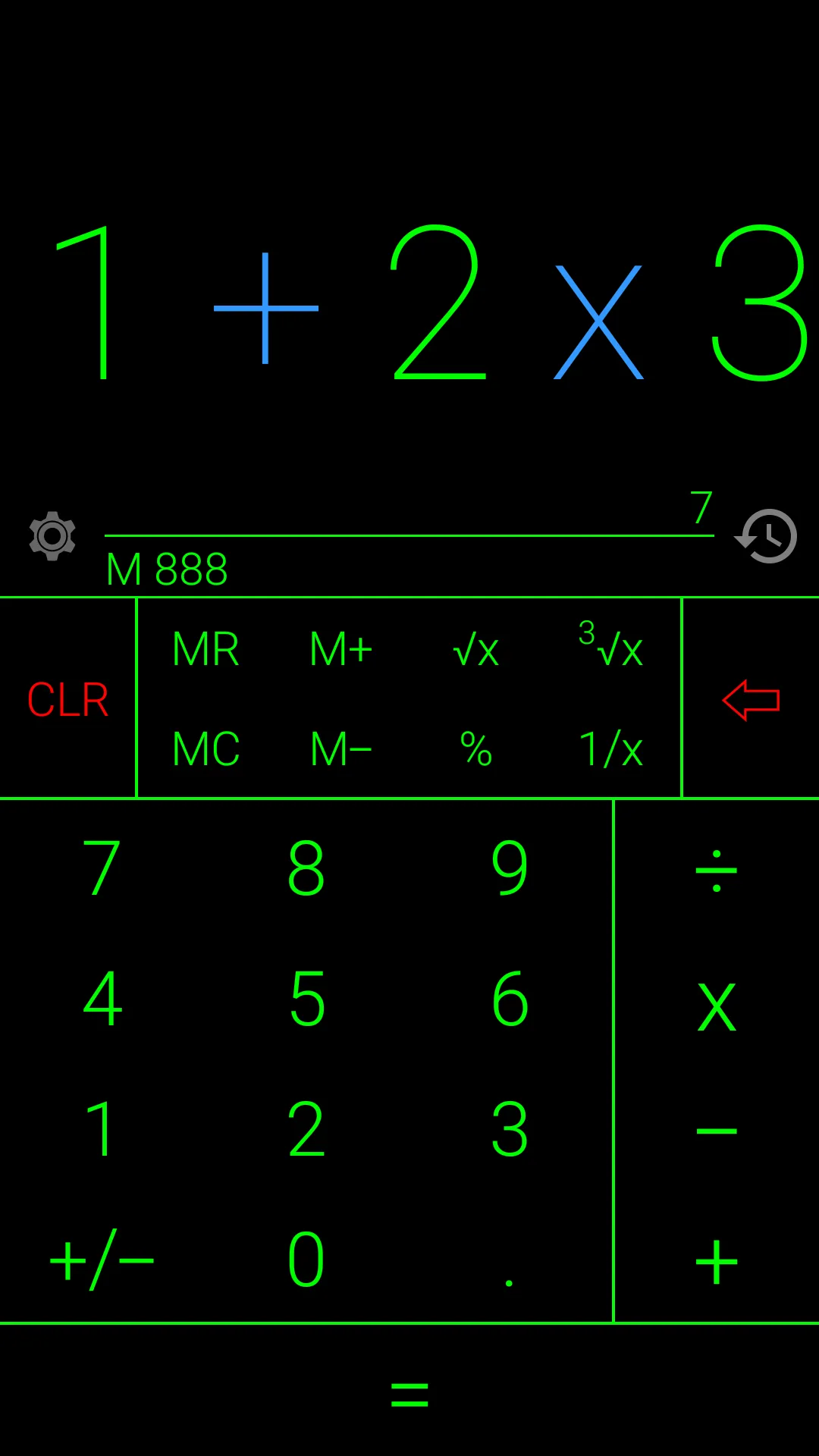Image resolution: width=819 pixels, height=1456 pixels.
Task: Toggle the sign with +/−
Action: pos(102,1260)
